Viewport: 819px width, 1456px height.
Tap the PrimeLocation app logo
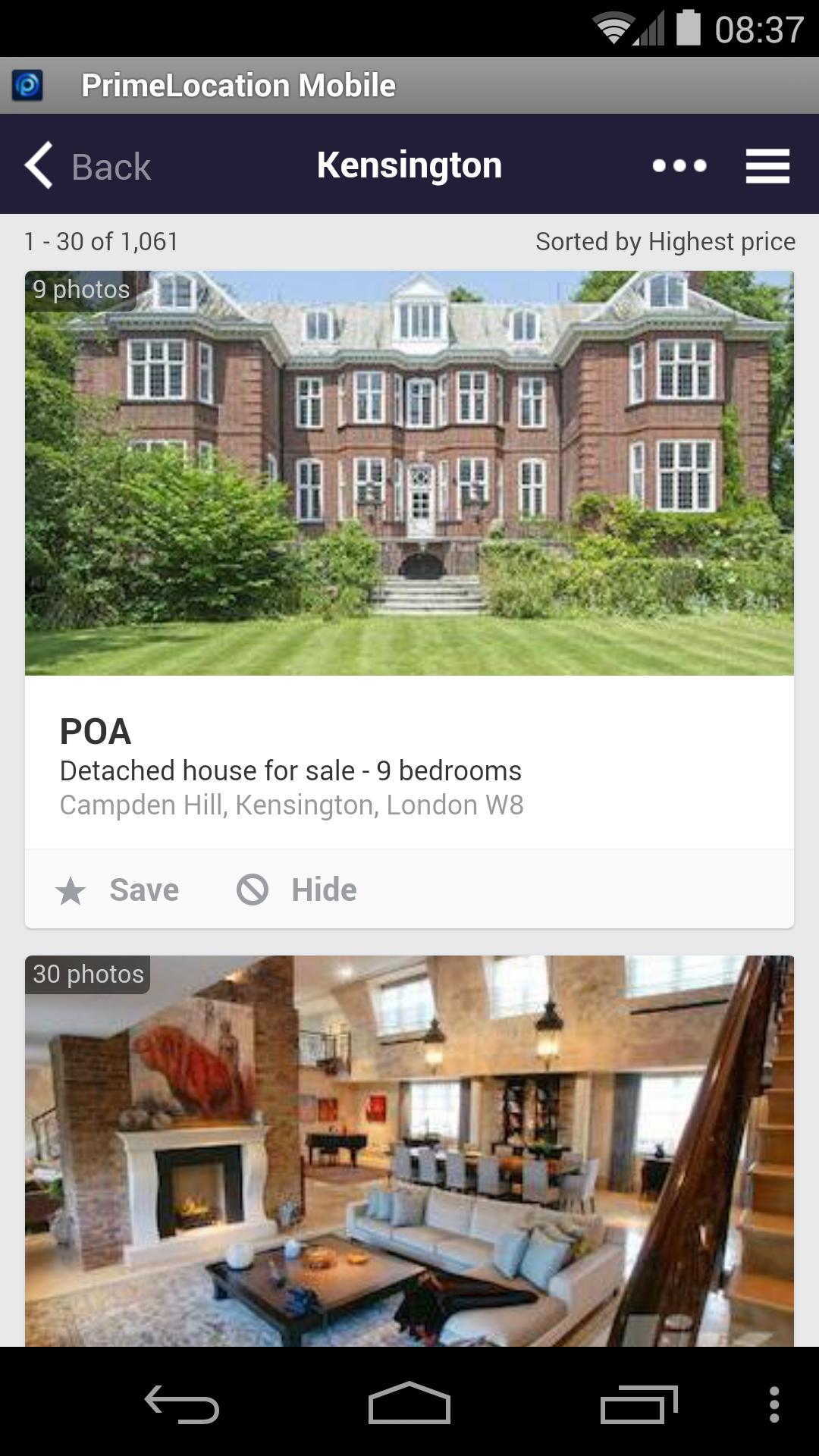tap(29, 85)
